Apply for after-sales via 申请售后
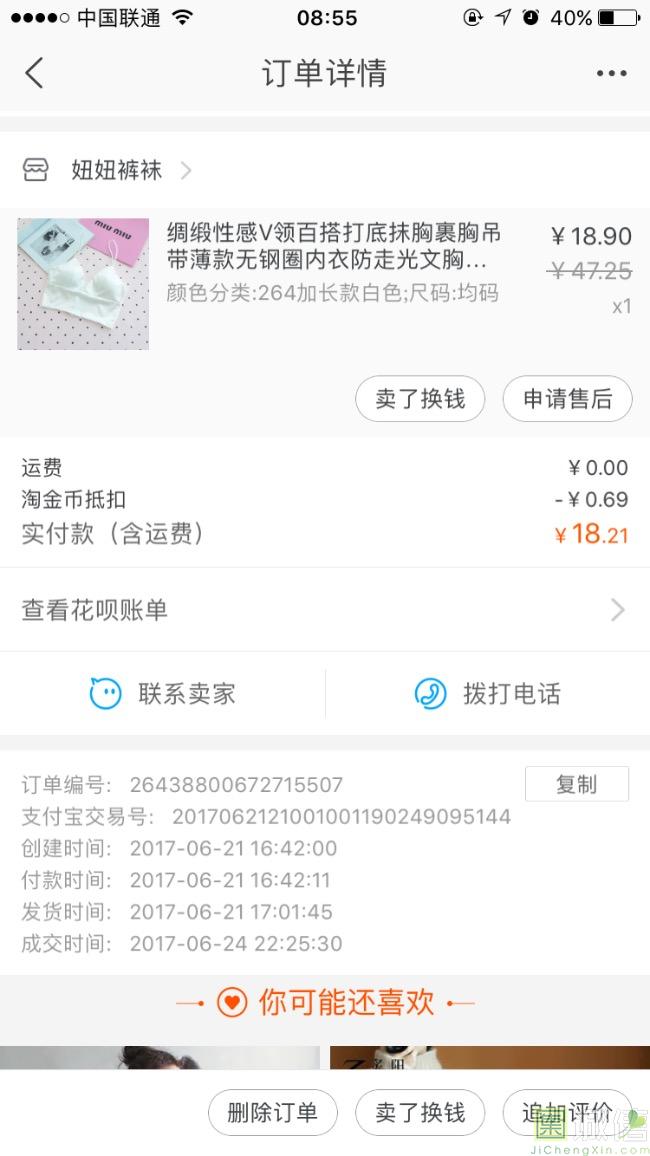The width and height of the screenshot is (650, 1156). [x=567, y=399]
